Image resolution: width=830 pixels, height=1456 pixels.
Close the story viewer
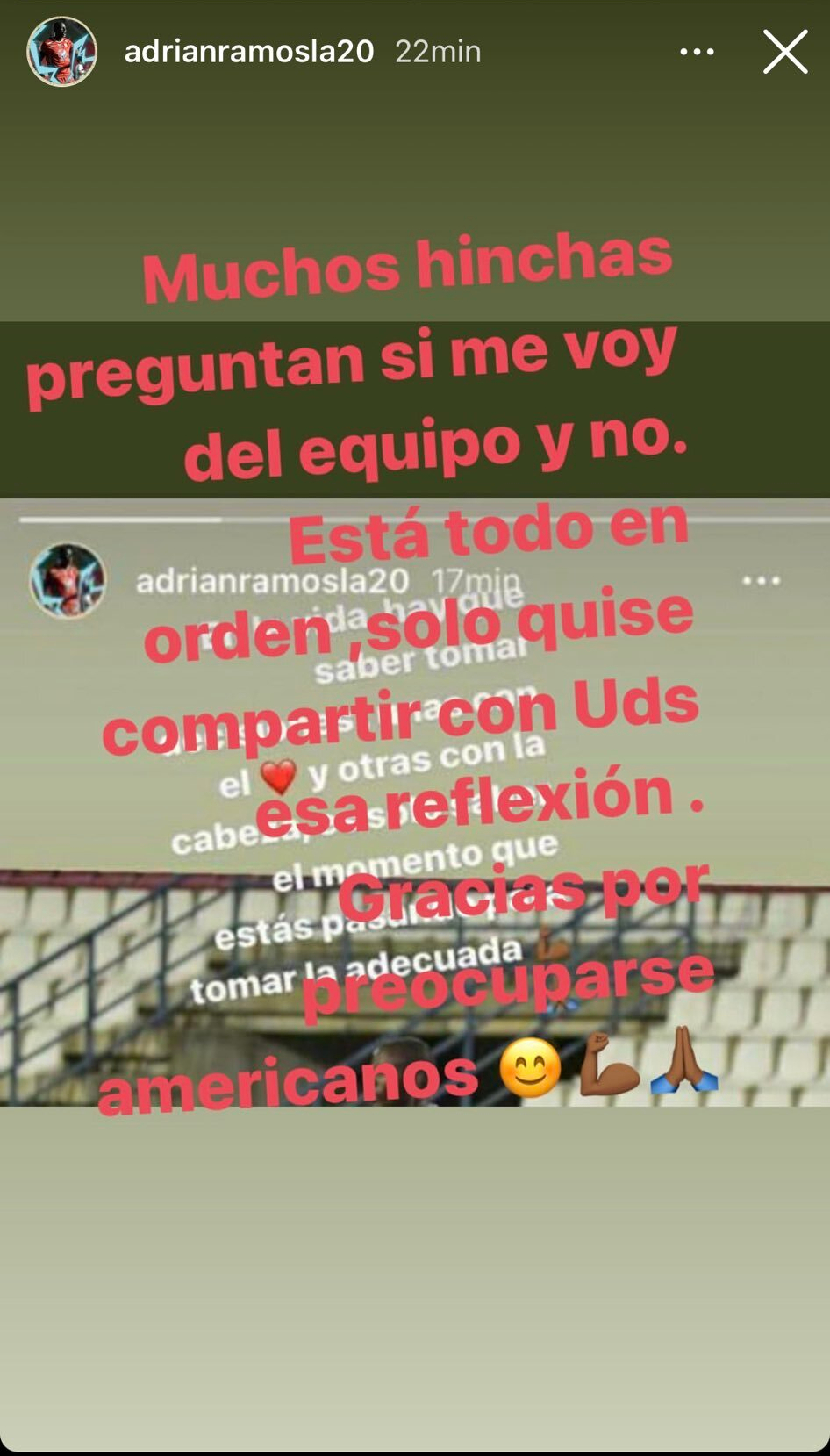[784, 53]
